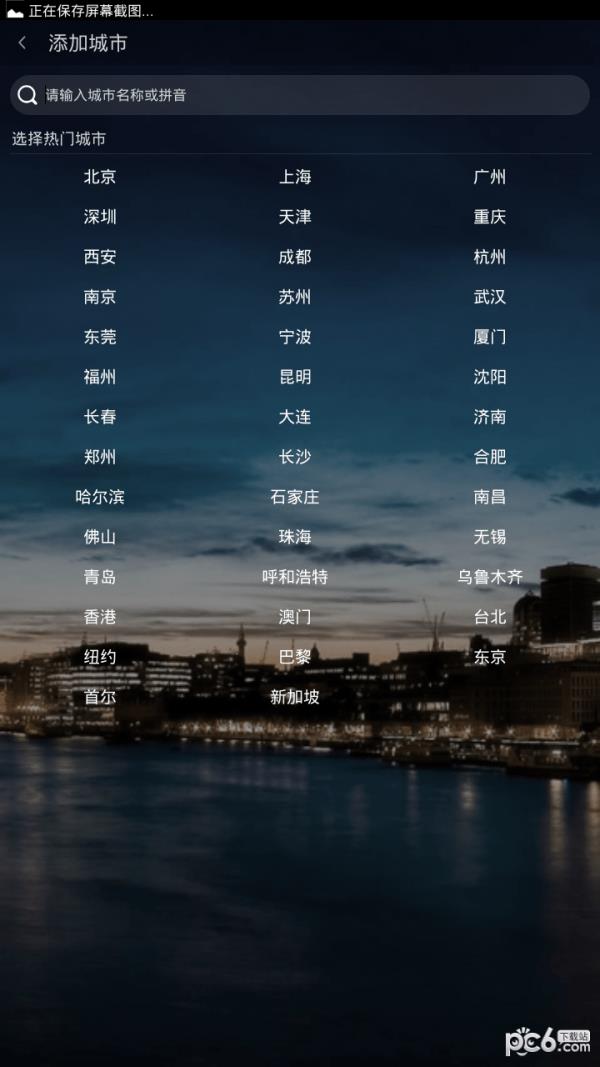Pick 呼和浩特 city

(295, 577)
